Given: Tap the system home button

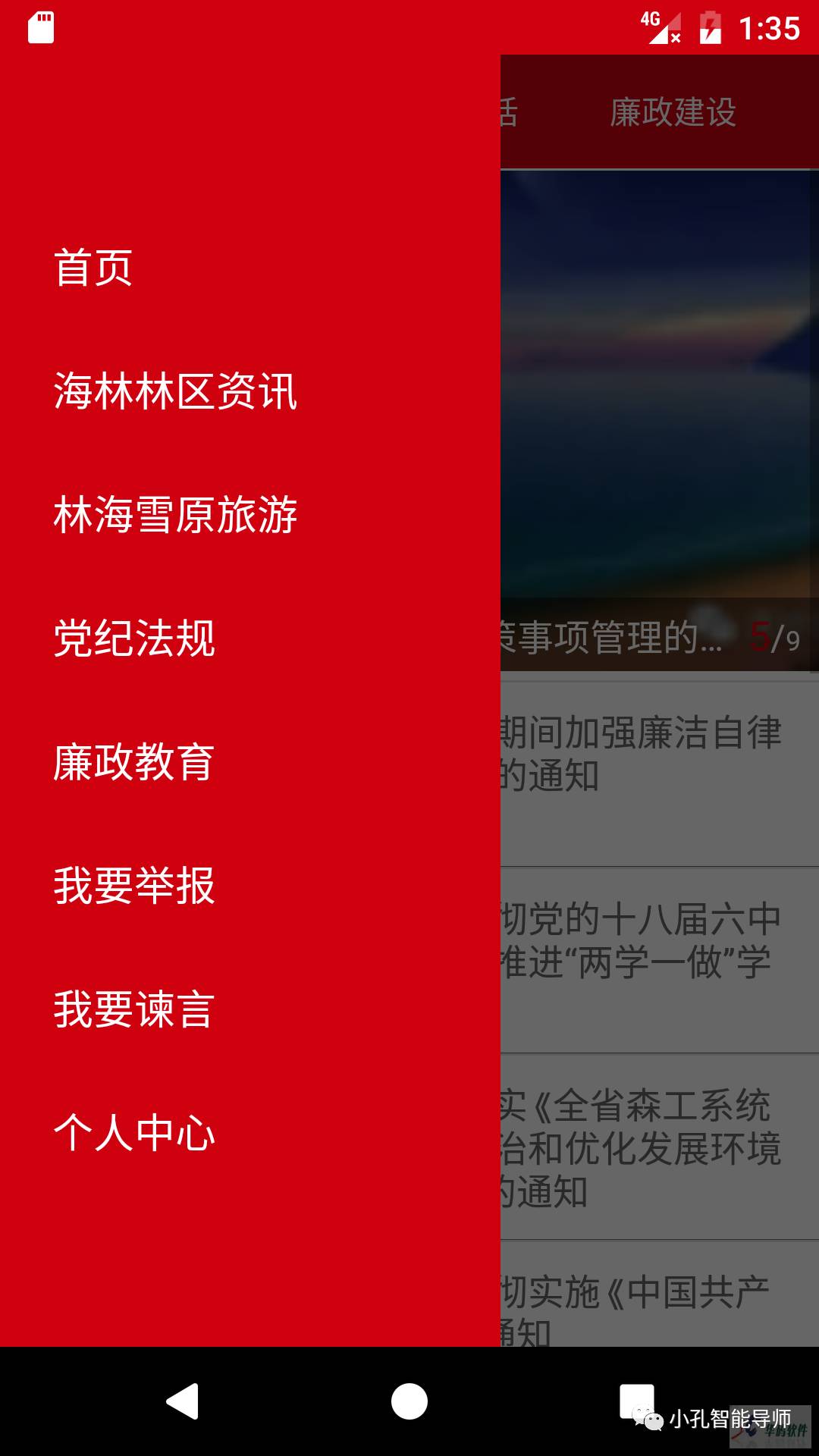Looking at the screenshot, I should [409, 1401].
